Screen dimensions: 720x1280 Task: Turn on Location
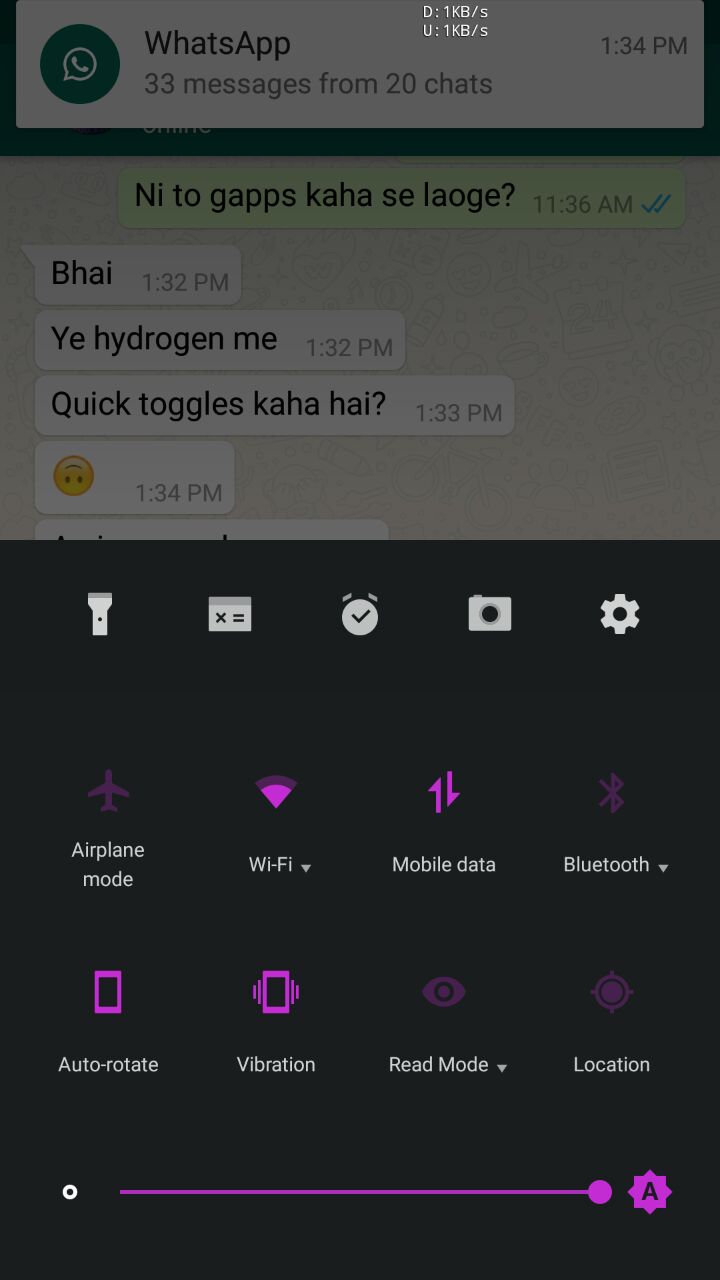[612, 991]
